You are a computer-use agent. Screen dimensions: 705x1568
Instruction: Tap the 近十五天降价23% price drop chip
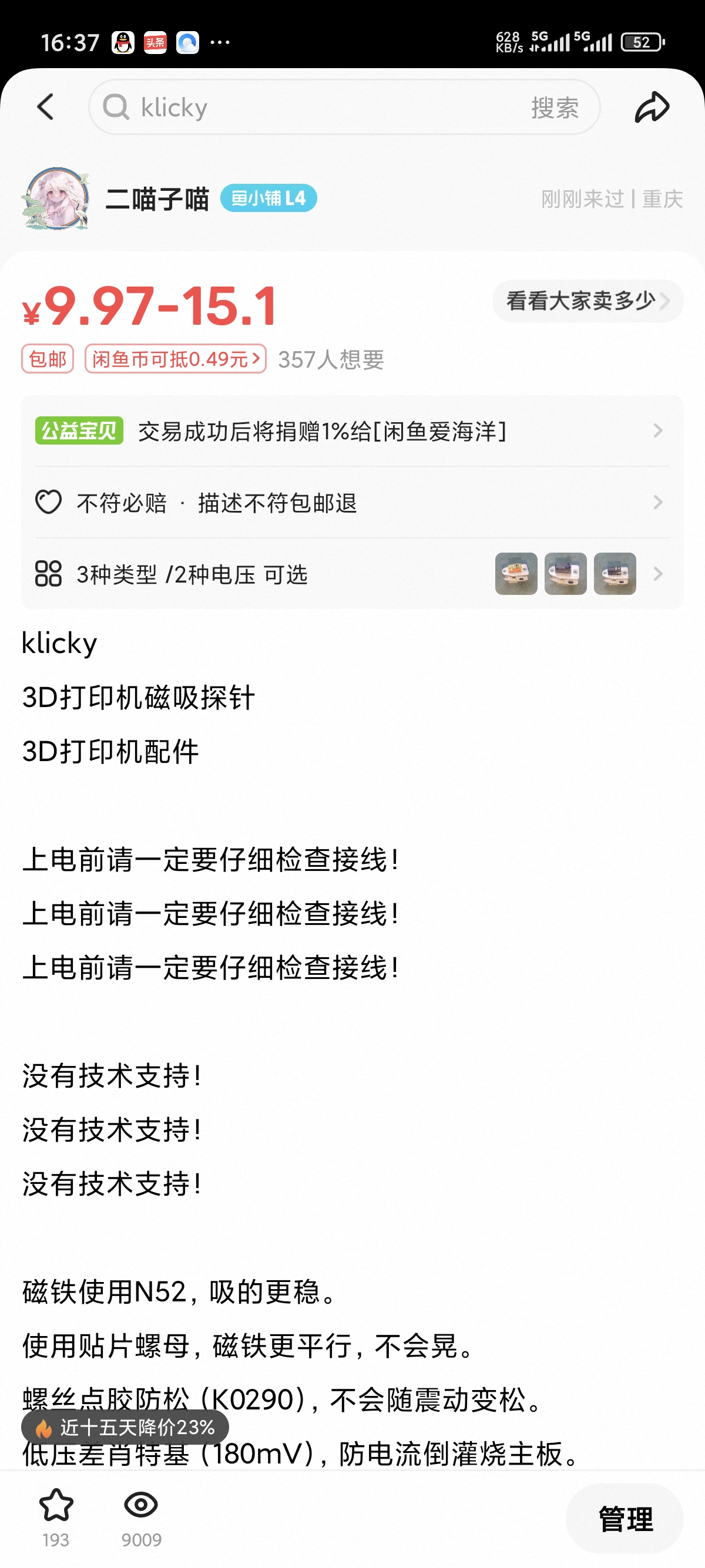click(x=125, y=1428)
